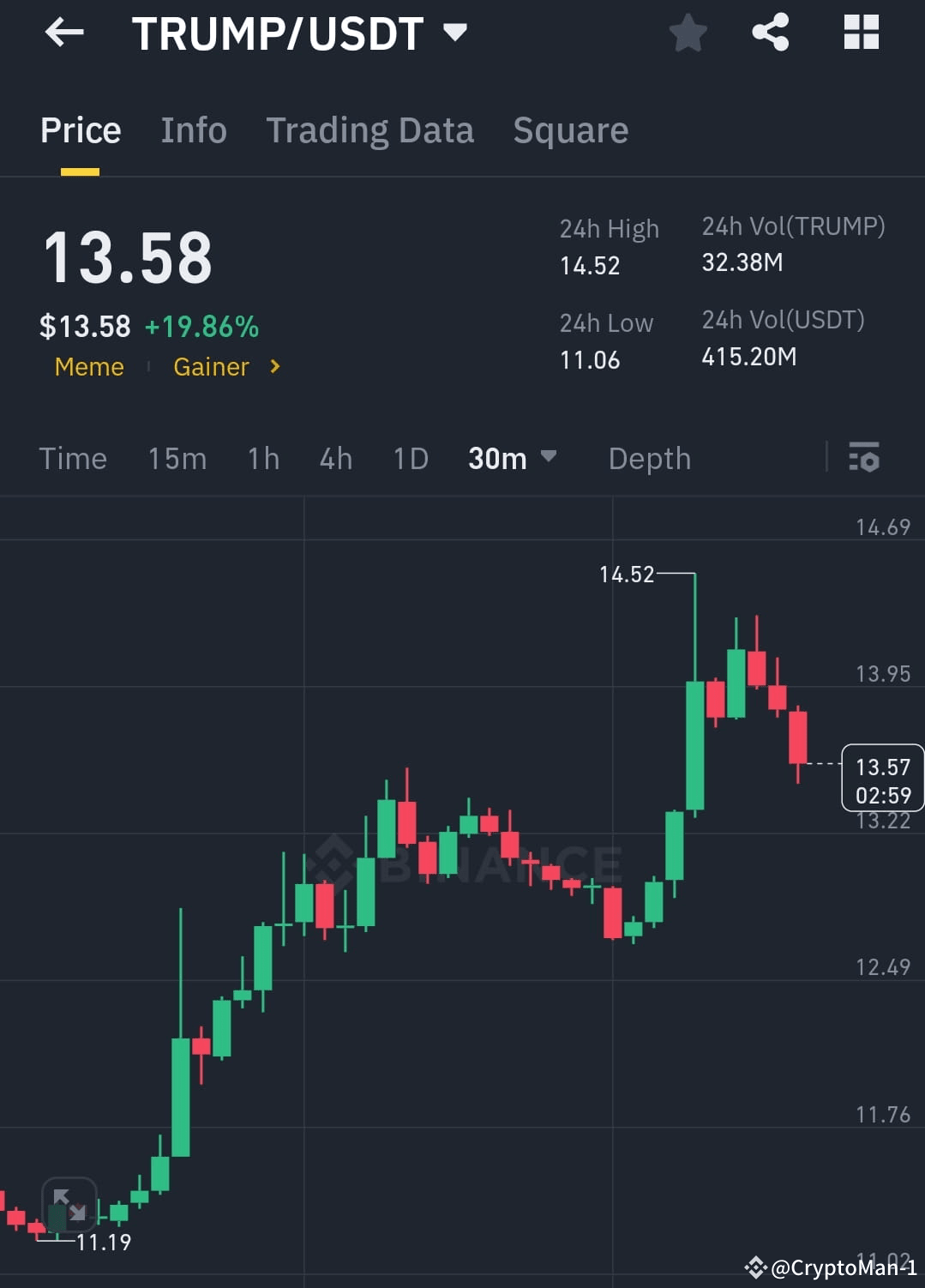
Task: Select the Depth view
Action: tap(649, 459)
